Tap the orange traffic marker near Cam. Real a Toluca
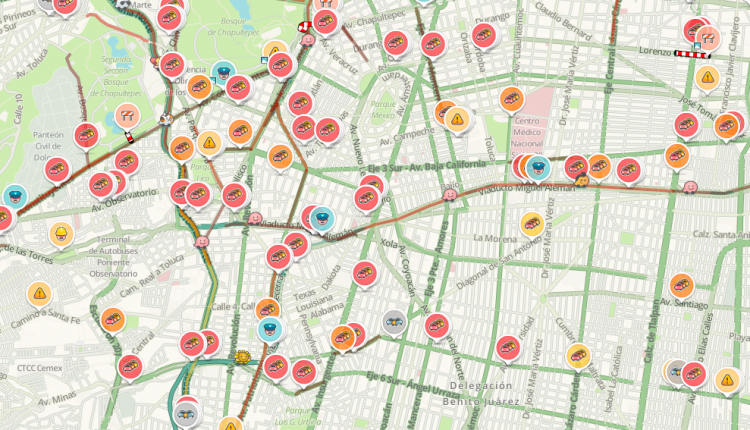750x430 pixels. [113, 320]
